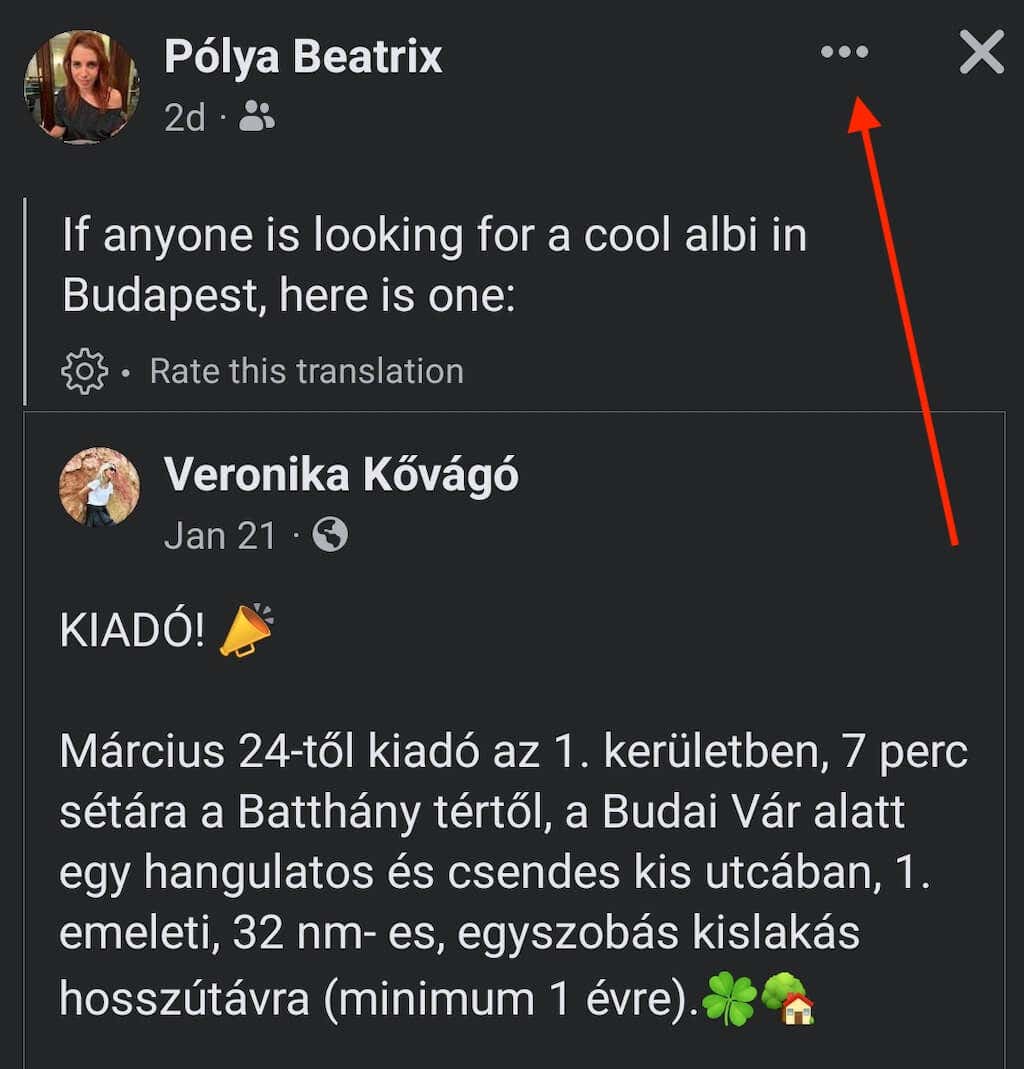Screen dimensions: 1024x1069
Task: Open the three-dot post options menu
Action: [844, 52]
